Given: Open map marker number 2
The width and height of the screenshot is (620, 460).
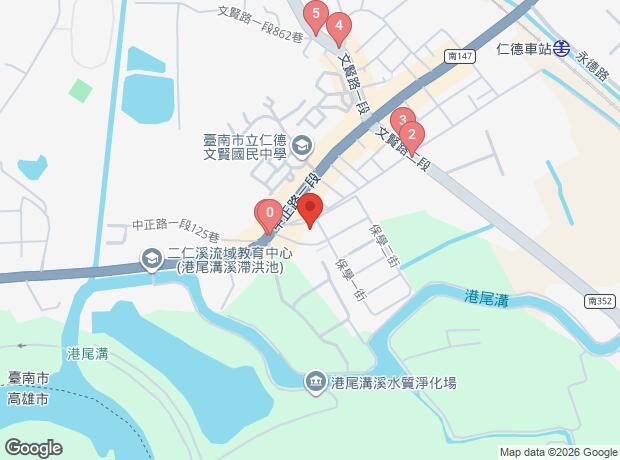Looking at the screenshot, I should [411, 132].
